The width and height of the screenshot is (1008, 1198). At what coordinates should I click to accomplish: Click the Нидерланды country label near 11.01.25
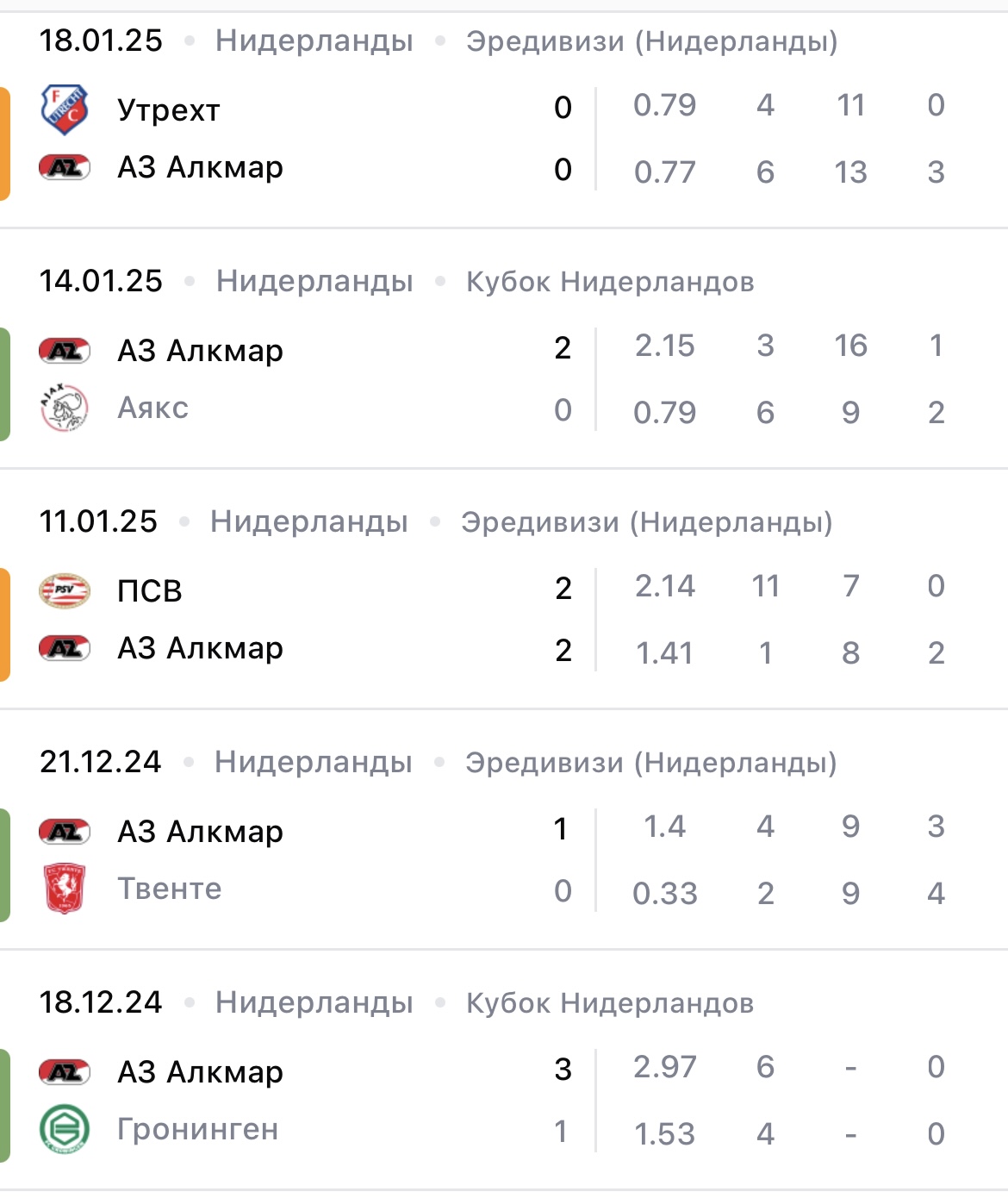[312, 520]
